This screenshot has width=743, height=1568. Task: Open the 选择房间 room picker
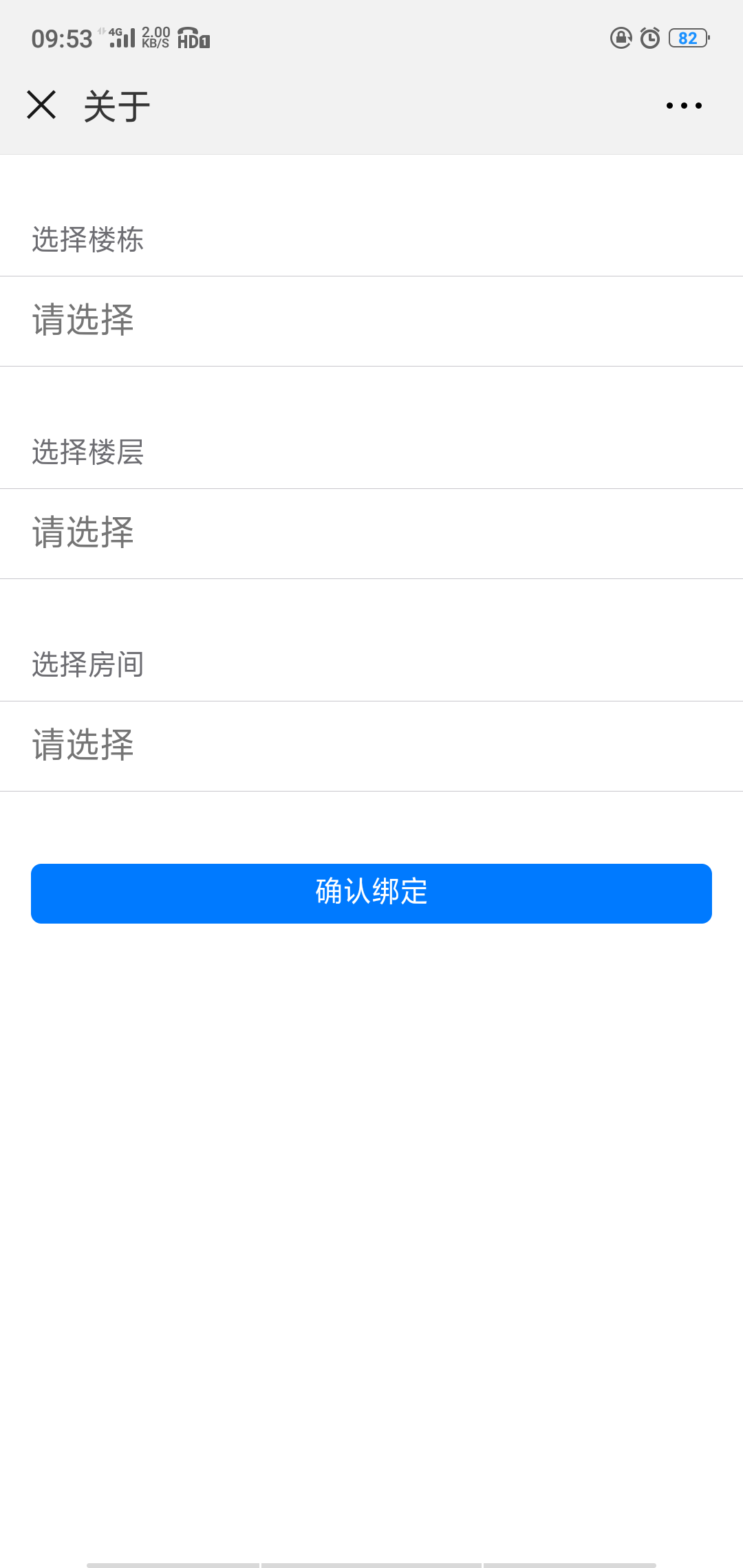pos(371,745)
